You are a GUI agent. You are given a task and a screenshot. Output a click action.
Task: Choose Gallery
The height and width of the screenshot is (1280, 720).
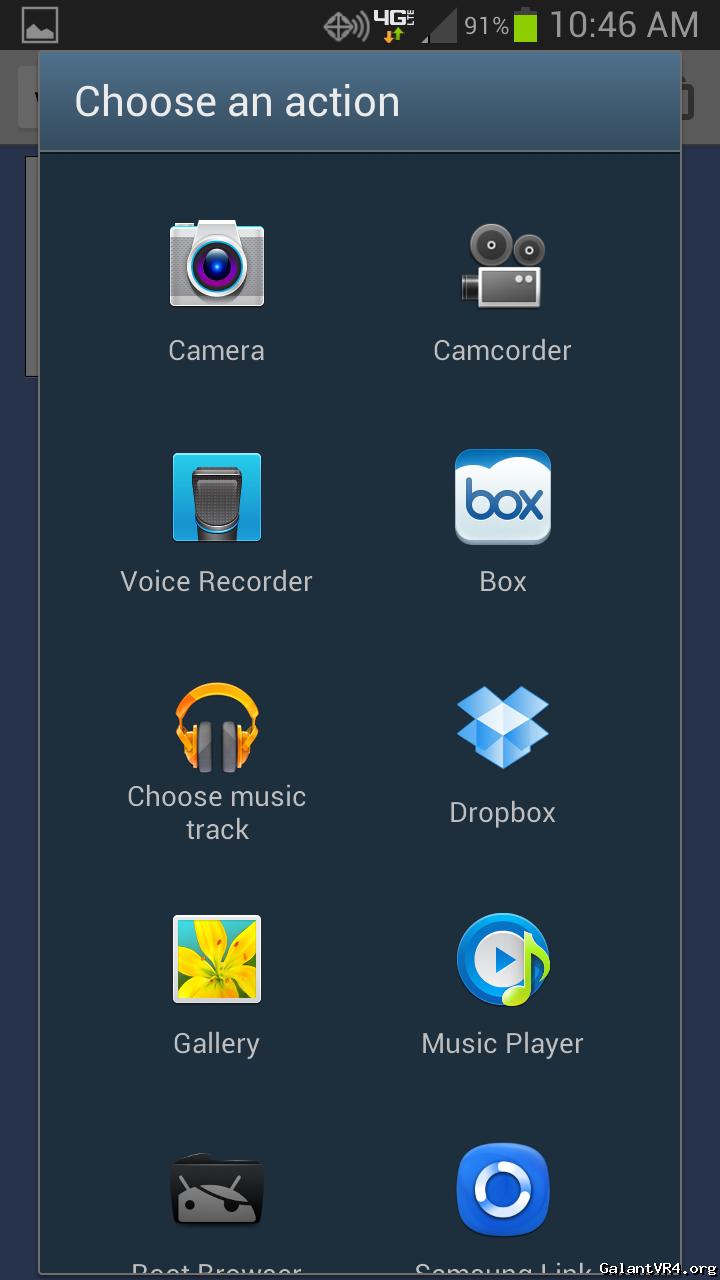pos(217,983)
